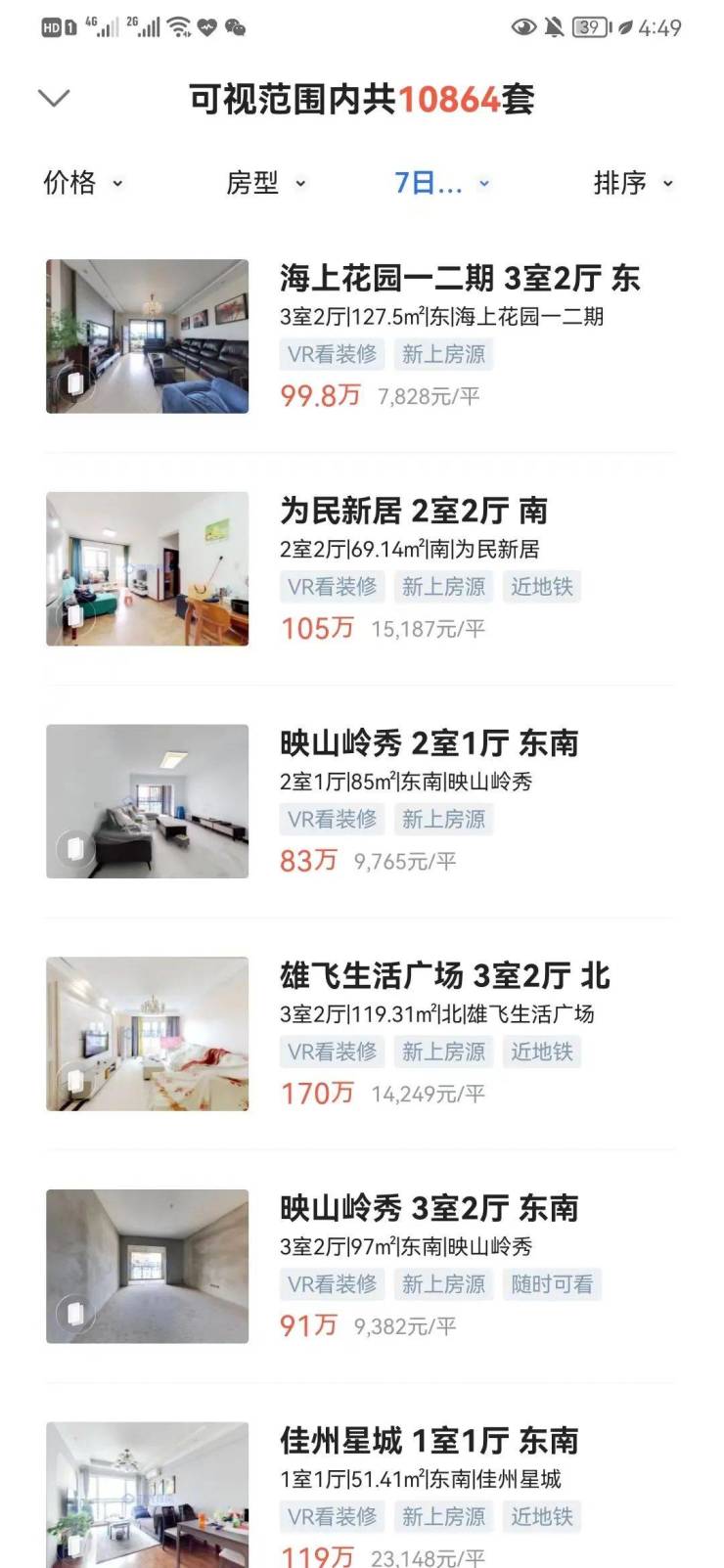Viewport: 724px width, 1568px height.
Task: Open the 映山岭秀 3室2厅 东南 listing
Action: coord(429,1208)
